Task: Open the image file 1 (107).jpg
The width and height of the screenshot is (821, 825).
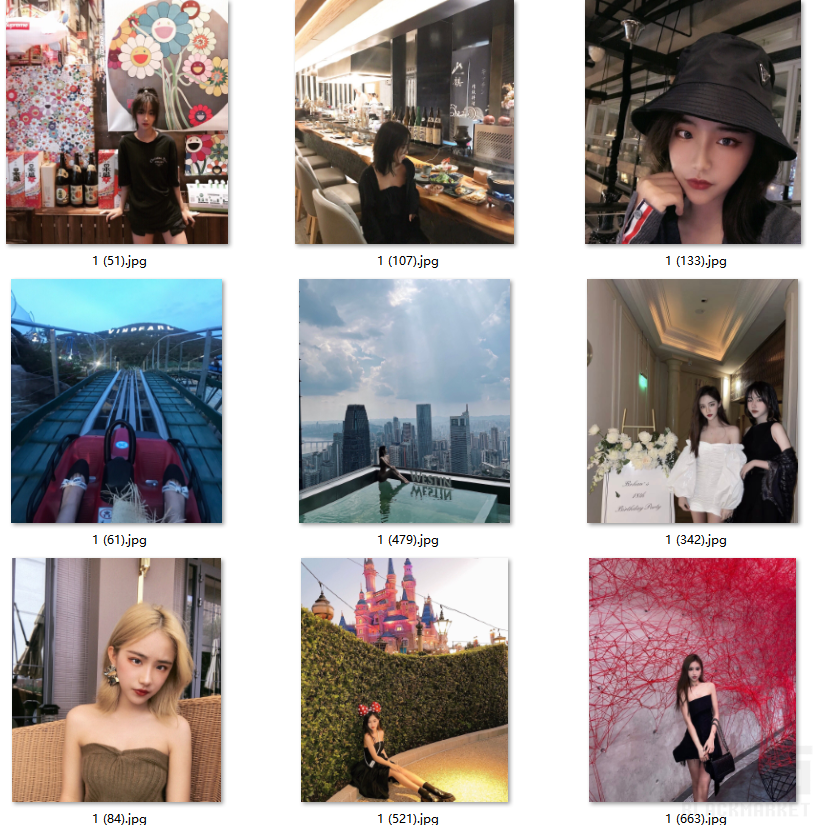Action: pos(404,122)
